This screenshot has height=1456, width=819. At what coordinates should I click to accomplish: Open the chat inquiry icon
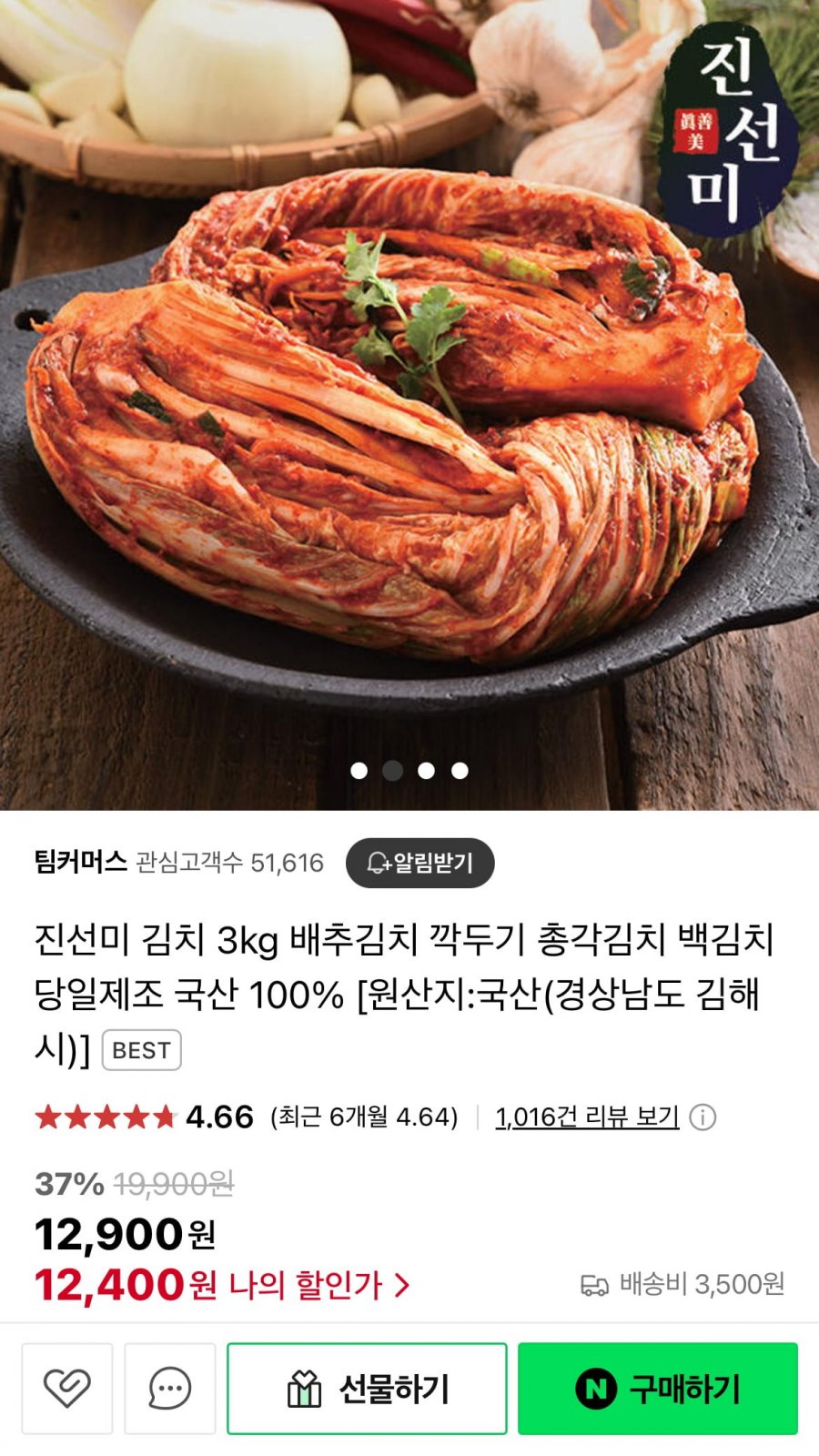[170, 1389]
